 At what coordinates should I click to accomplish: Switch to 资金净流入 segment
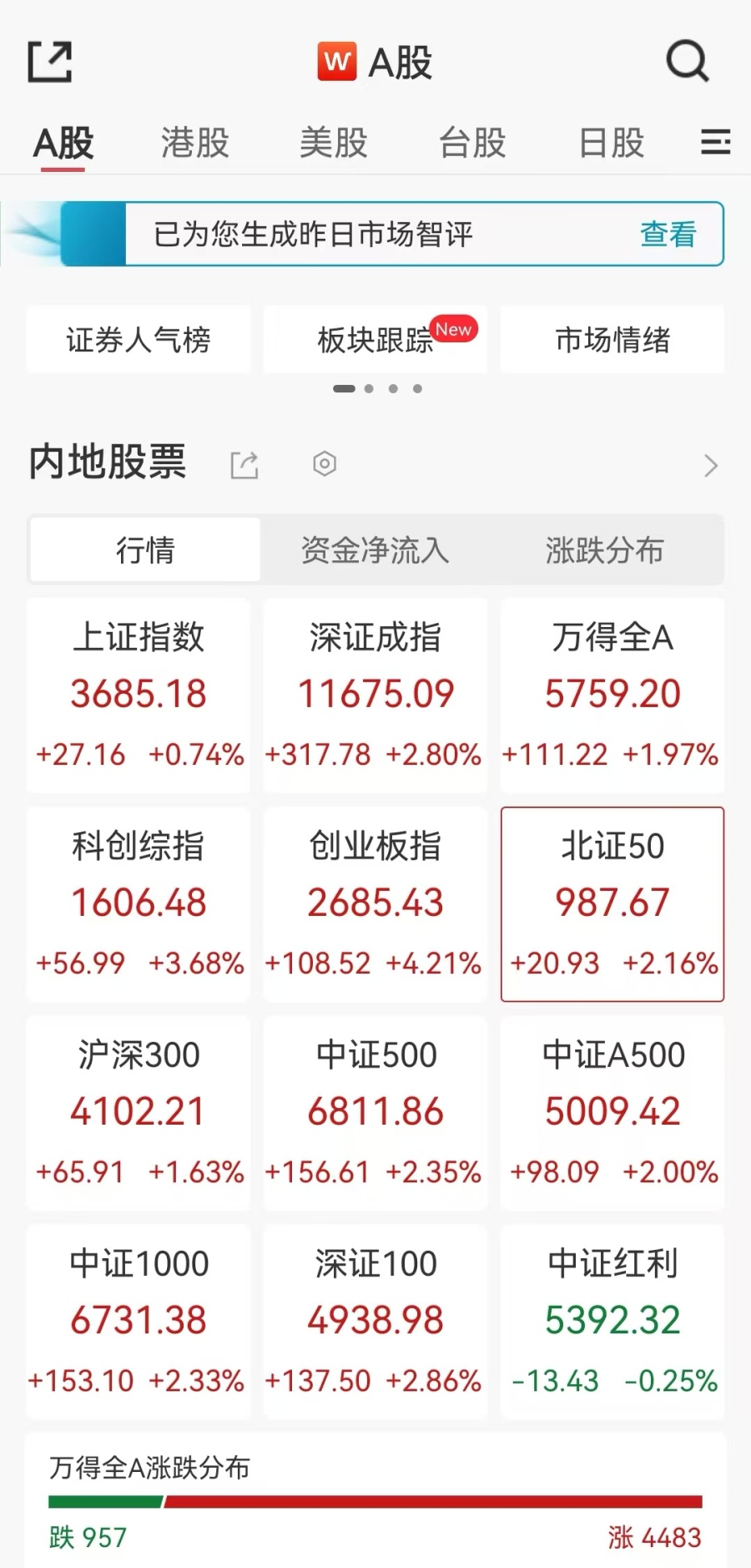(375, 549)
